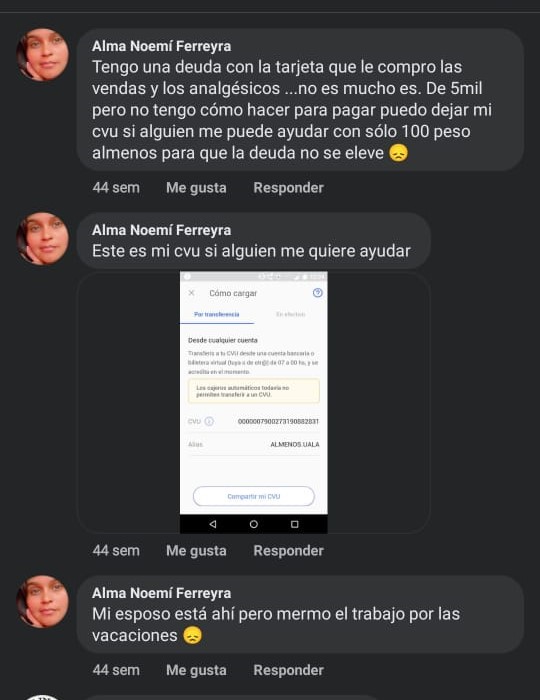540x700 pixels.
Task: Open the profile photo beside the 'Este es mi cvu' comment
Action: [43, 238]
